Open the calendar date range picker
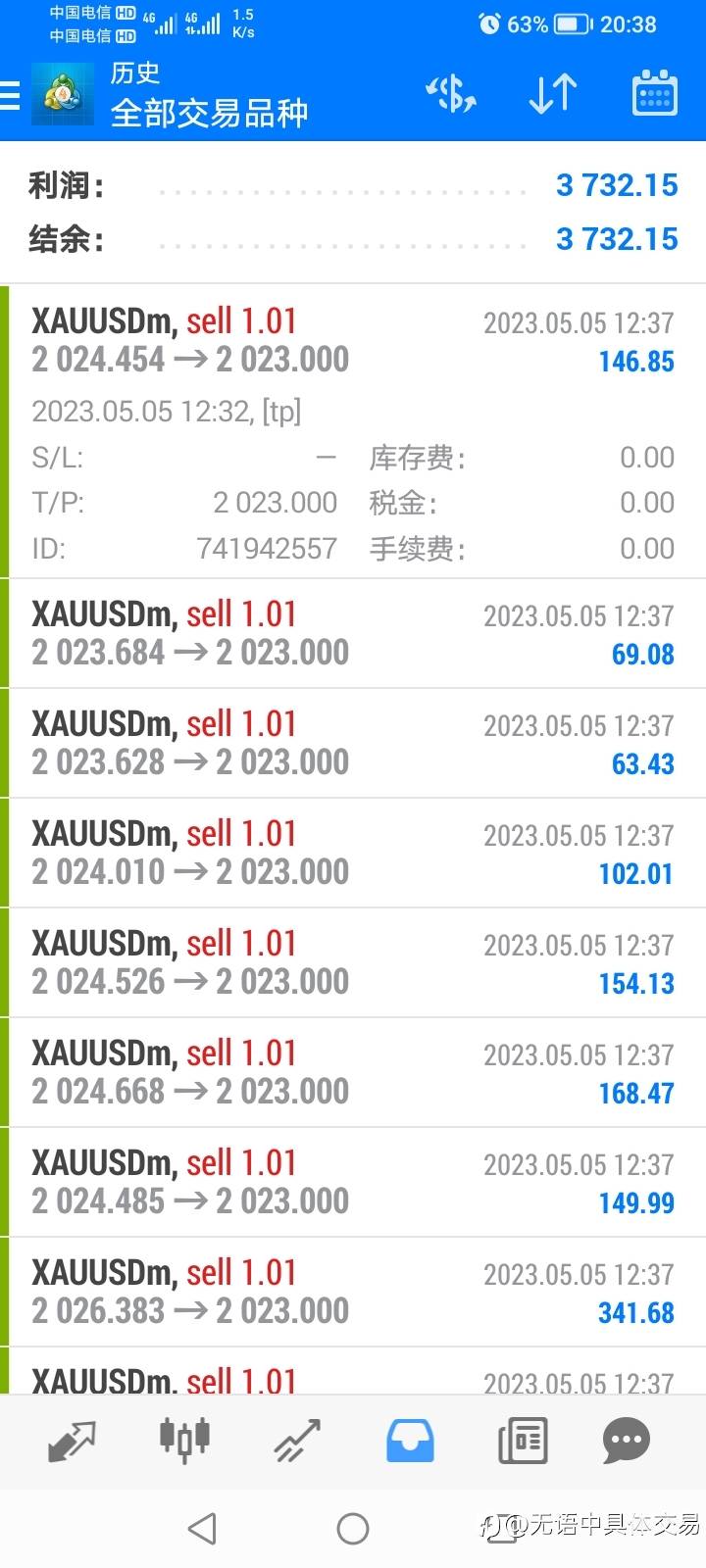The width and height of the screenshot is (706, 1568). coord(655,94)
